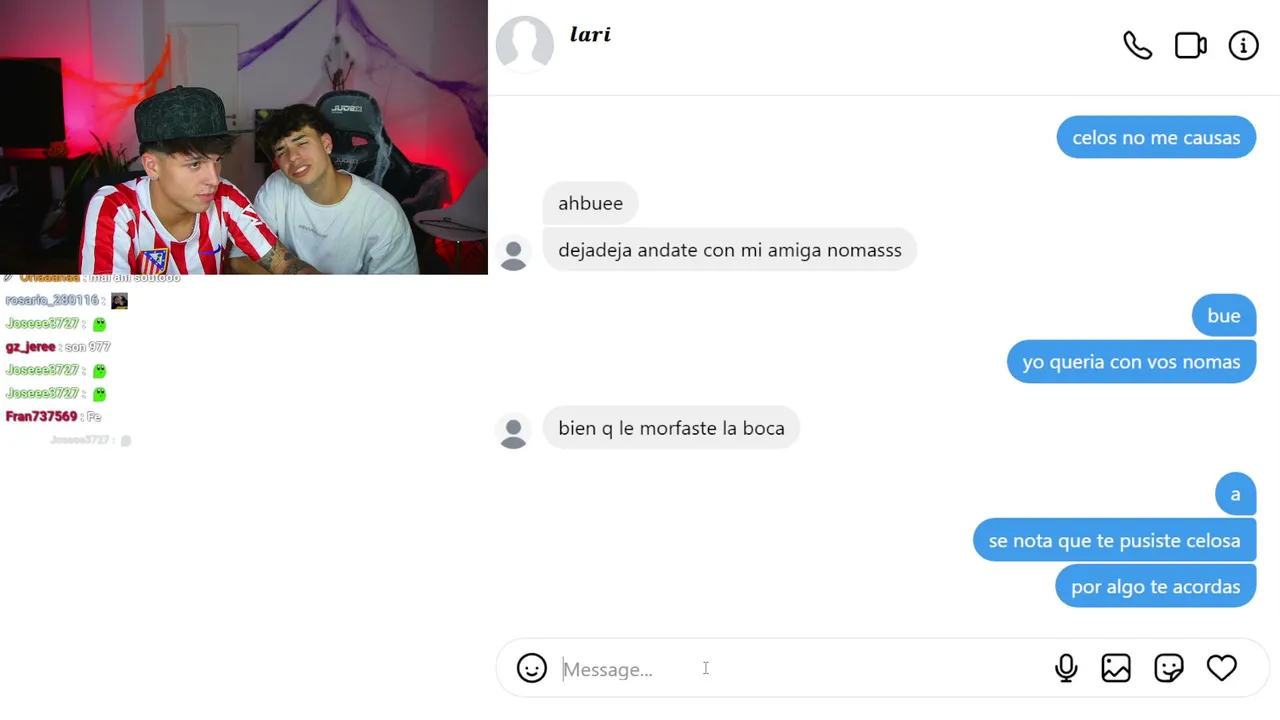This screenshot has width=1280, height=720.
Task: Send a heart reaction
Action: tap(1221, 668)
